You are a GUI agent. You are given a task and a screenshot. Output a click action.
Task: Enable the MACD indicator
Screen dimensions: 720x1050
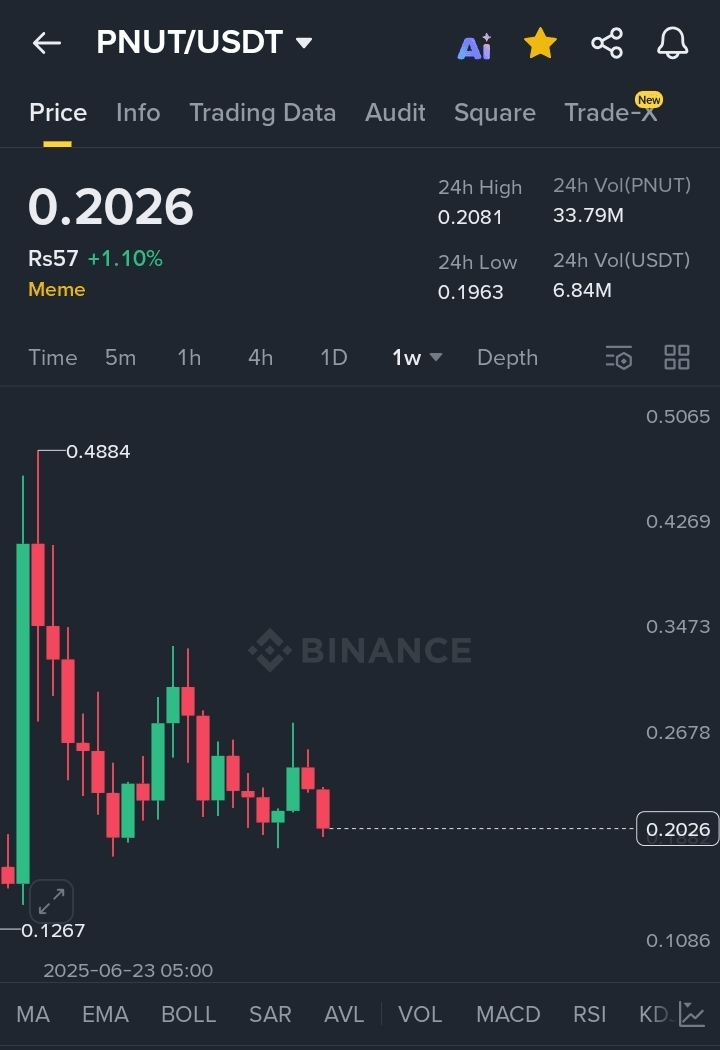coord(508,1014)
